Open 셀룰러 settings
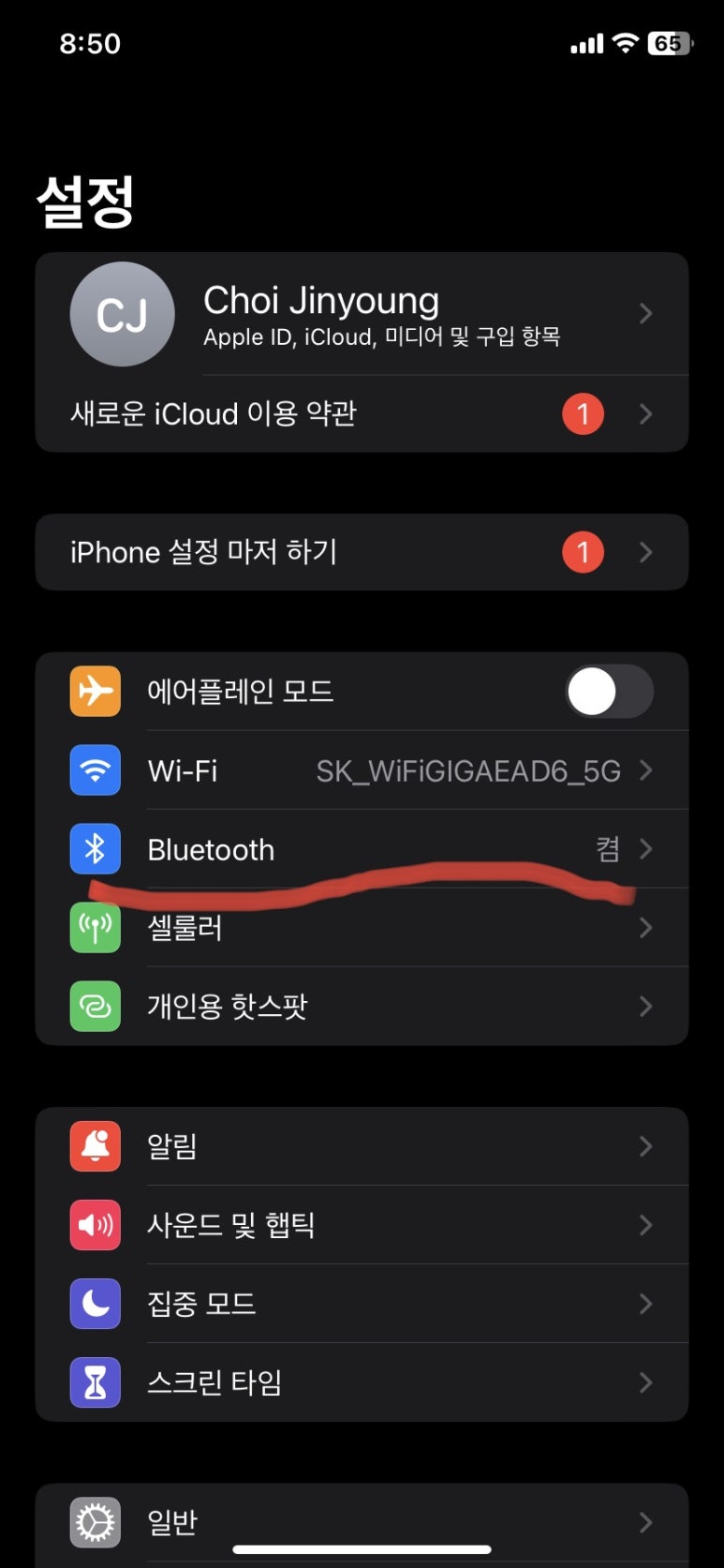 [362, 928]
